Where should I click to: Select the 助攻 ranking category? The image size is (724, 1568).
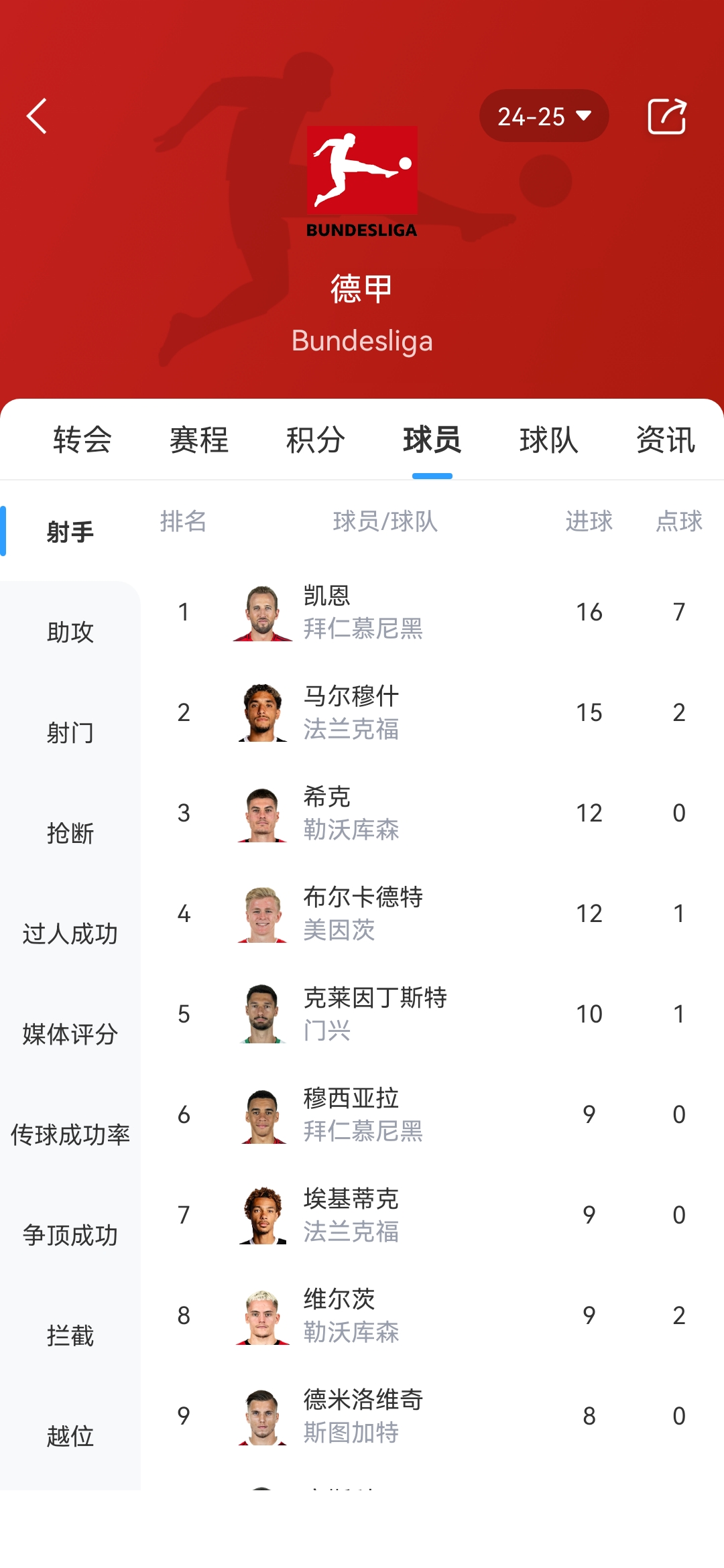pyautogui.click(x=70, y=632)
